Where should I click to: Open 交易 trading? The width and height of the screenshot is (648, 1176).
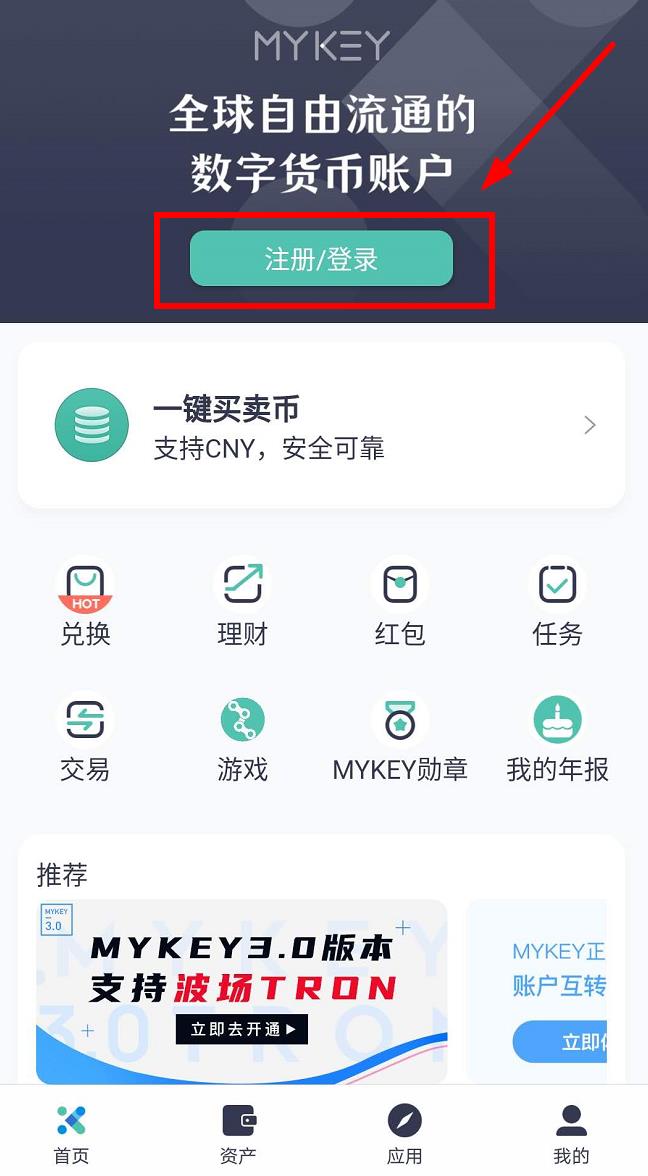pos(85,738)
